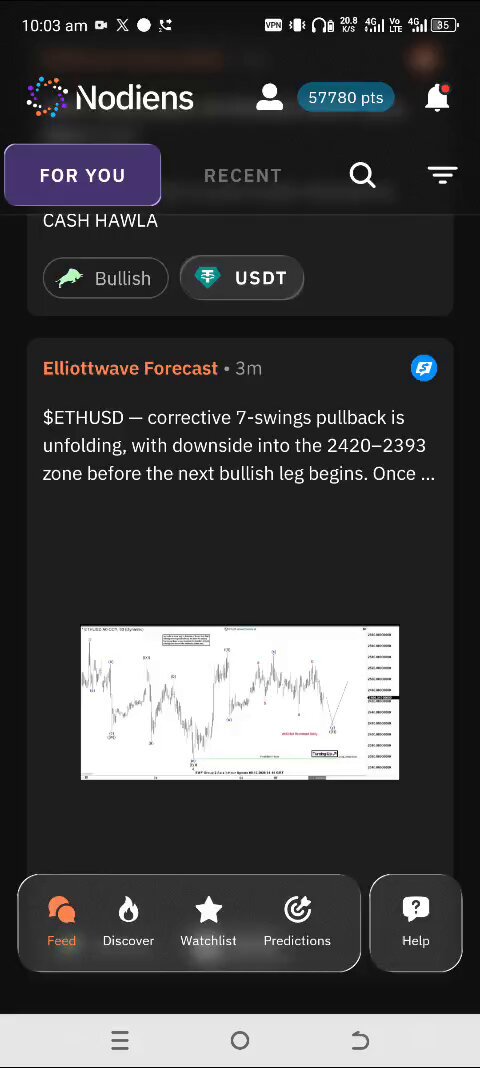Tap the blue source badge on Elliottwave post
The image size is (480, 1068).
424,368
